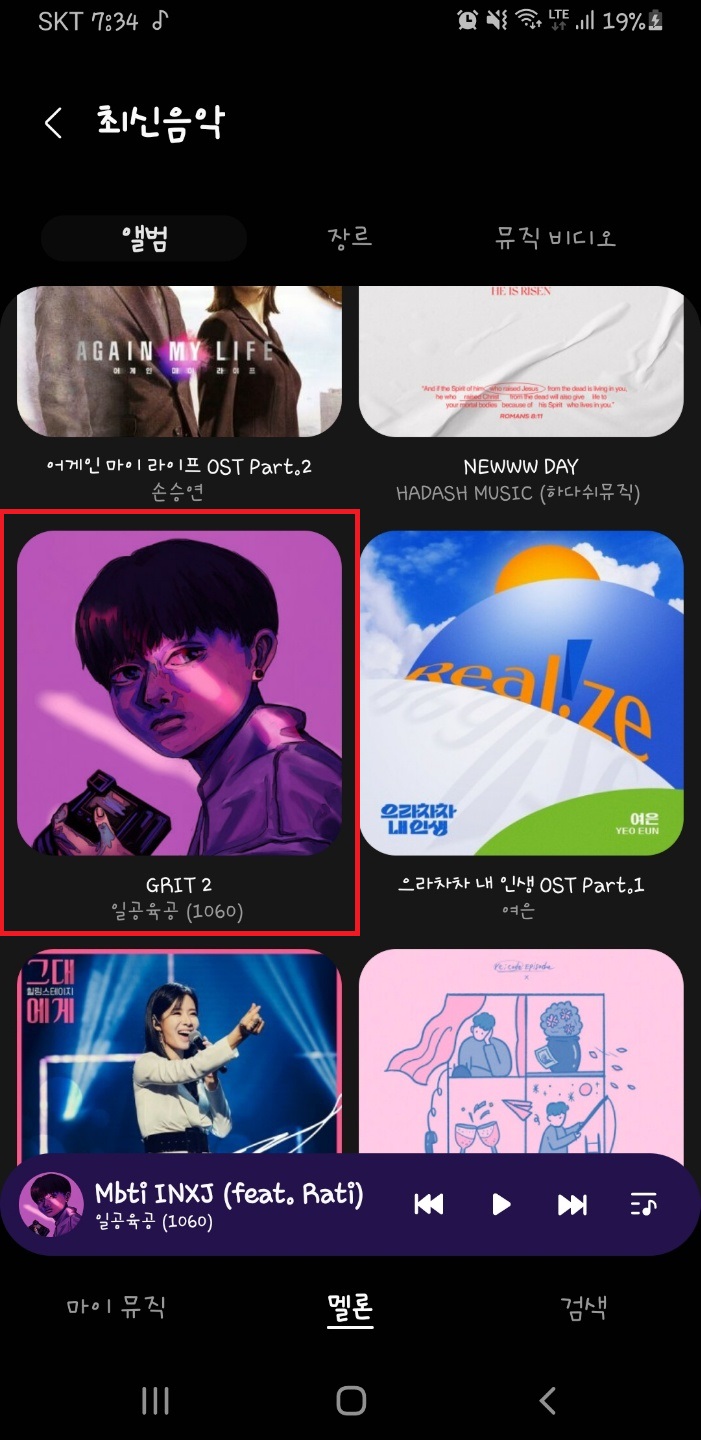Image resolution: width=701 pixels, height=1440 pixels.
Task: Open the pink illustrated album tile
Action: pyautogui.click(x=521, y=1050)
